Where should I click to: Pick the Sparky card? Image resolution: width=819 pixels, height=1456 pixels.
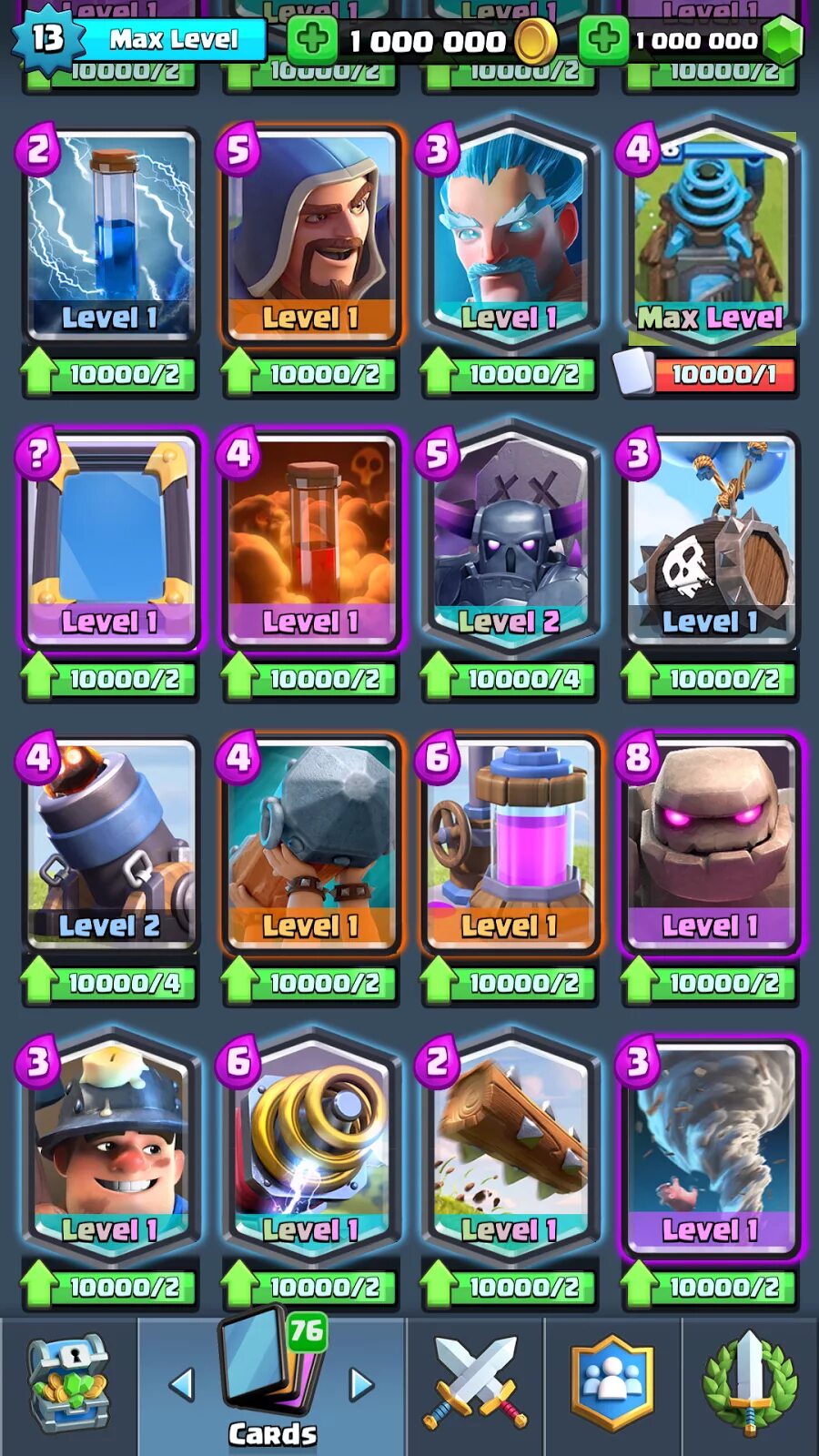[x=310, y=1148]
